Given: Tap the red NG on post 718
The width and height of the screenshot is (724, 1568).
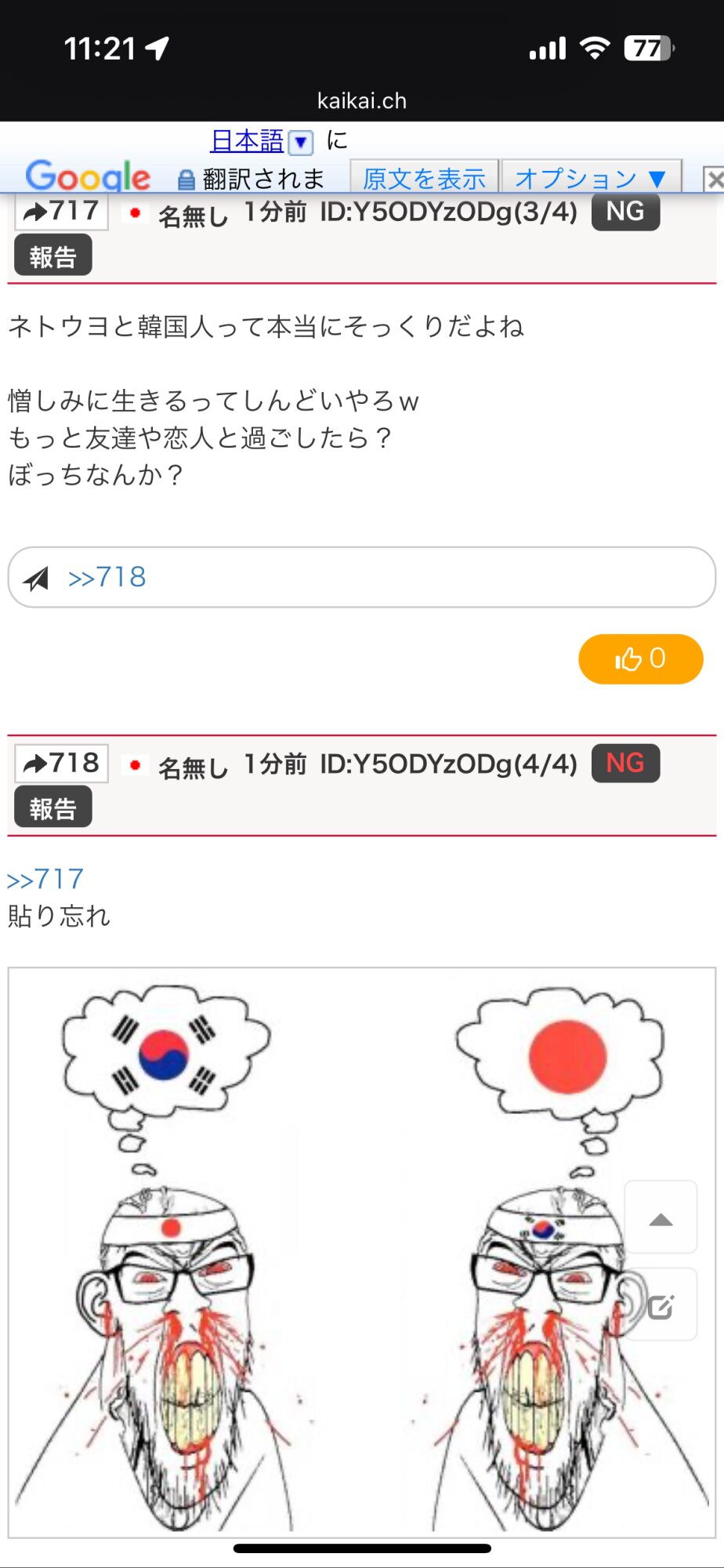Looking at the screenshot, I should (624, 763).
